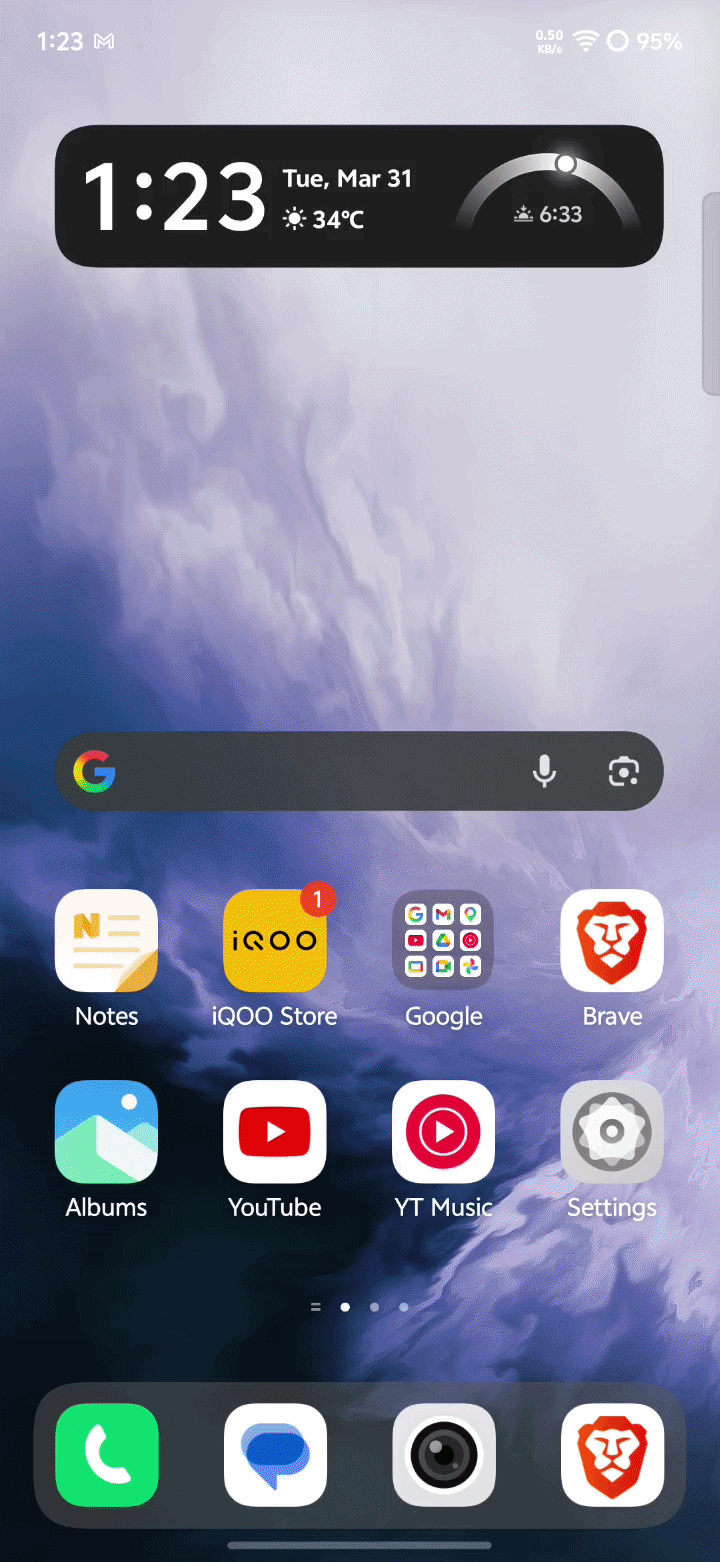
Task: Open Brave browser from the dock
Action: click(x=612, y=1454)
